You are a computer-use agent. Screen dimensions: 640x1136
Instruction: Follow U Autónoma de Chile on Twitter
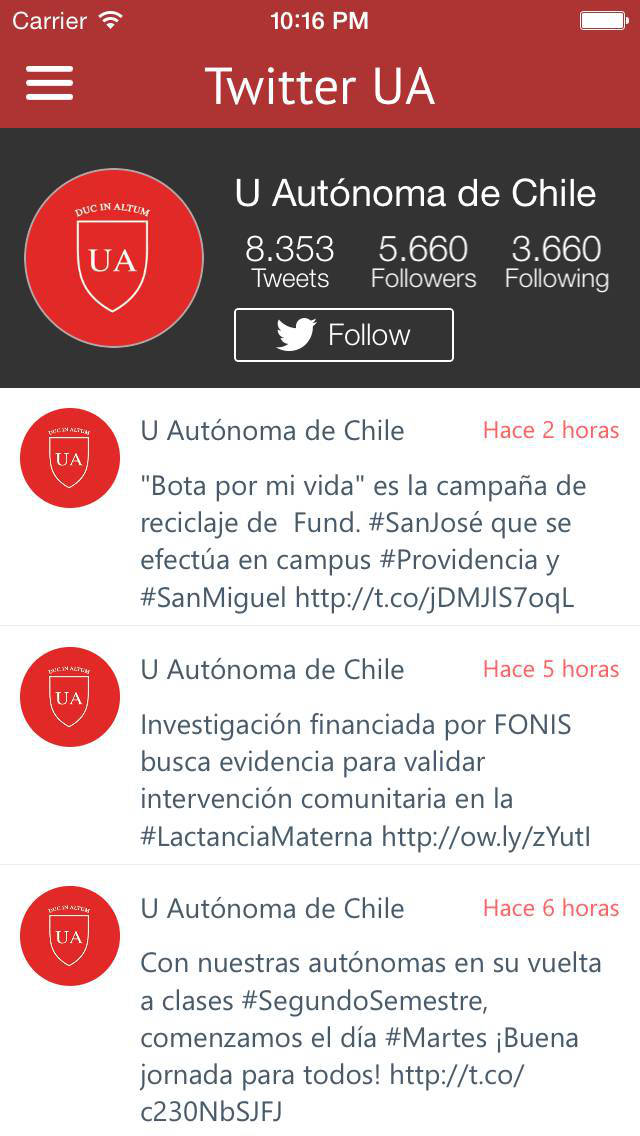(x=344, y=335)
